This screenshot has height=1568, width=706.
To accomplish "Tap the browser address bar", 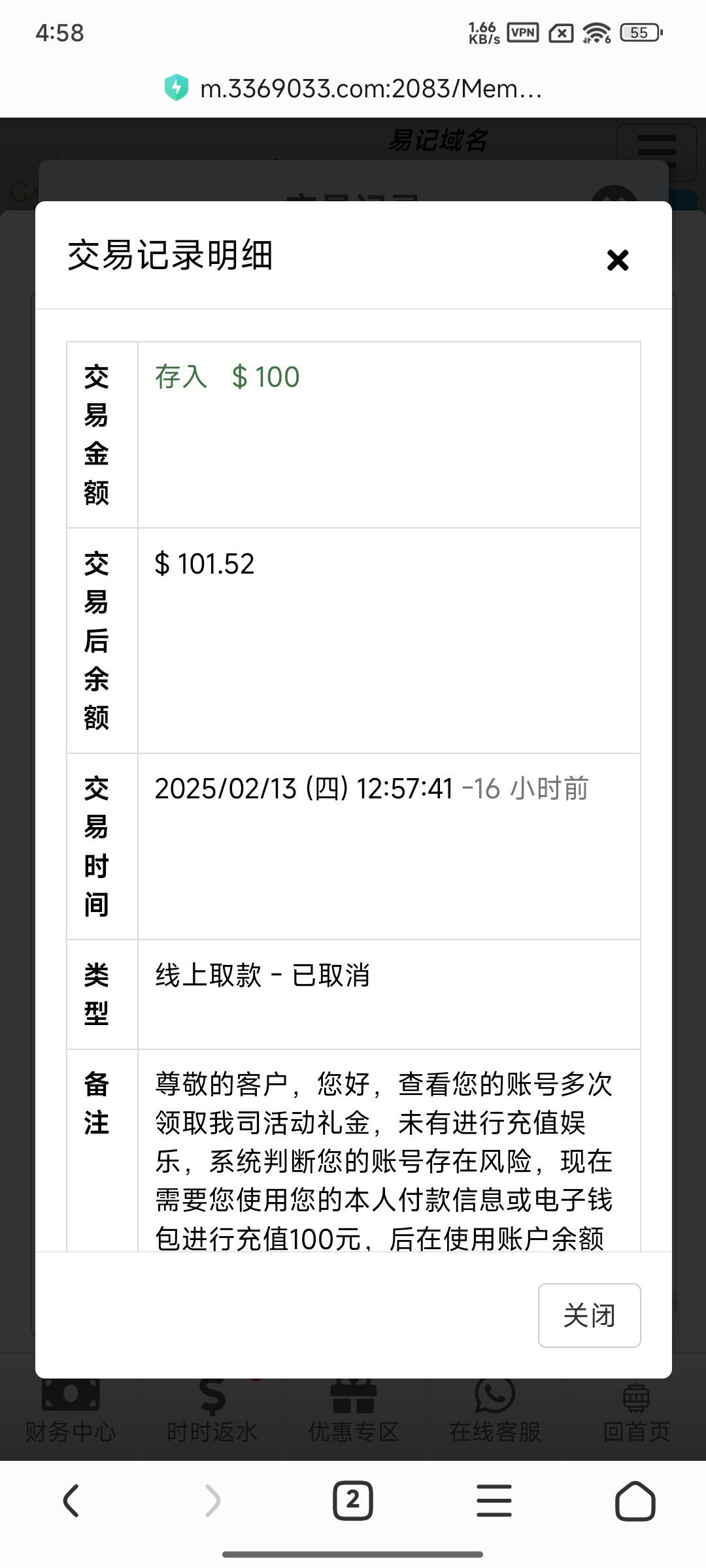I will 370,88.
